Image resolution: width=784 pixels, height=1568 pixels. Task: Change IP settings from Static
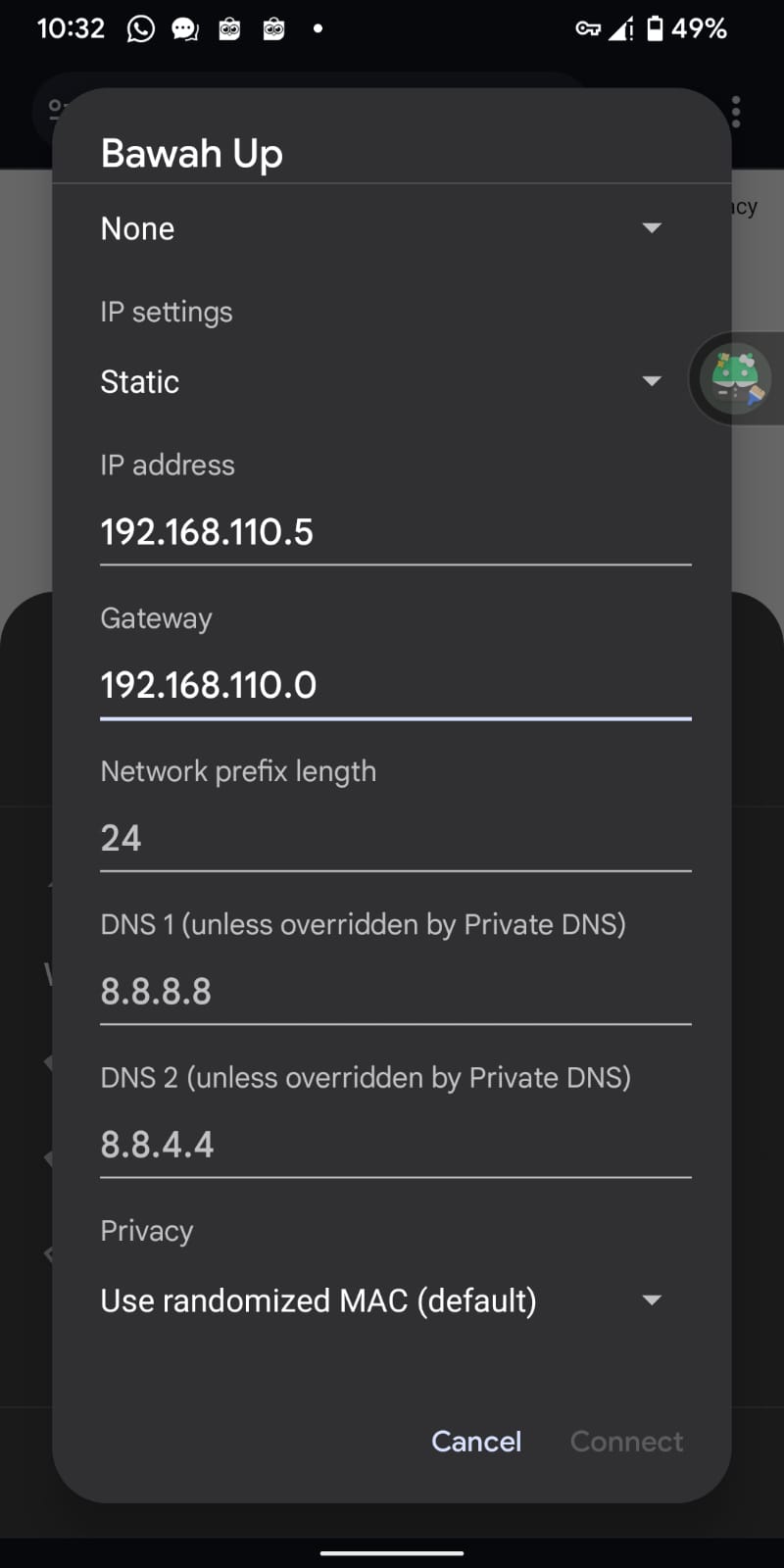[382, 381]
